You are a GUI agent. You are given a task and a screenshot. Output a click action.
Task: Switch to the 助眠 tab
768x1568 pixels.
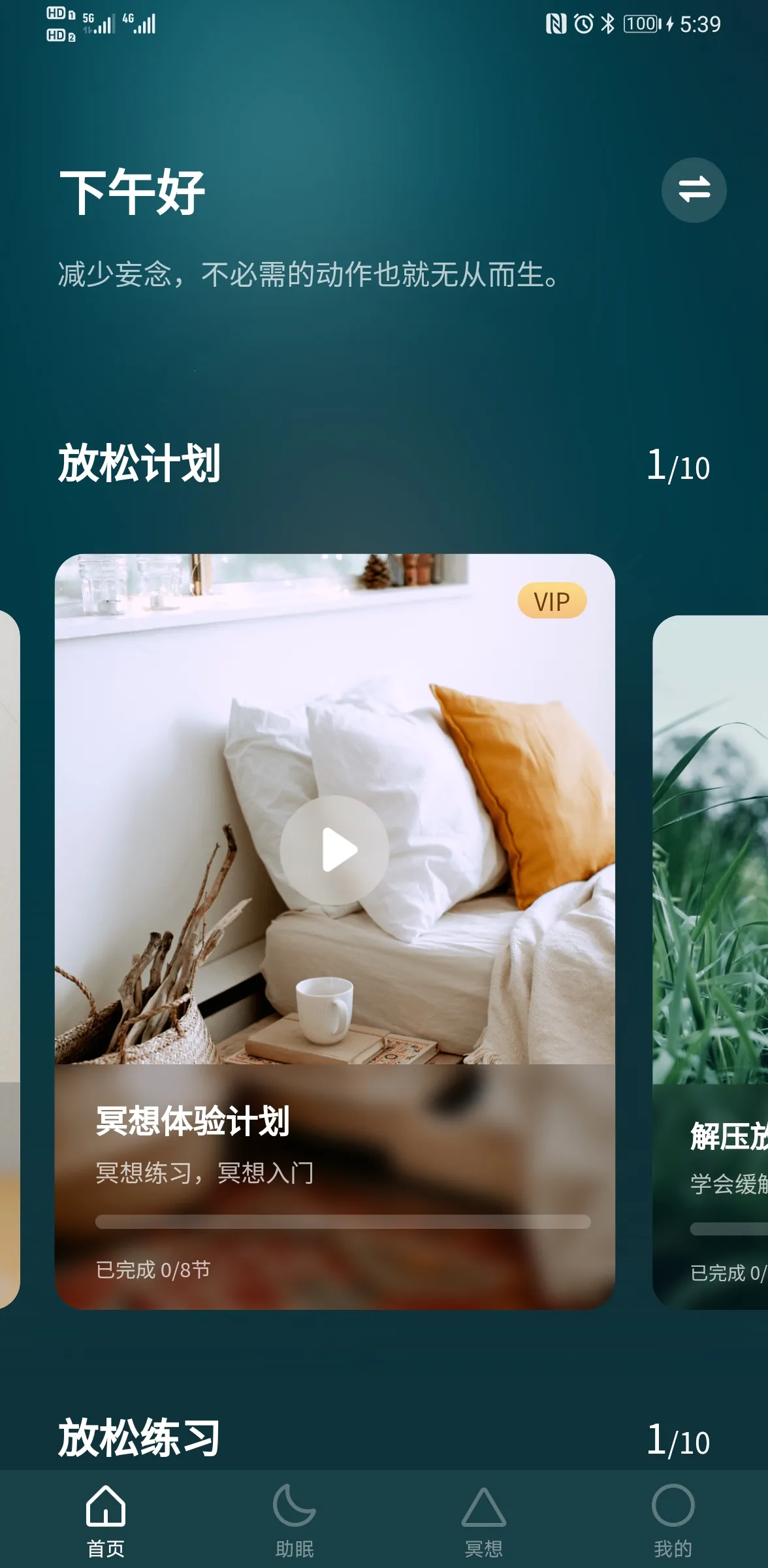pyautogui.click(x=294, y=1519)
